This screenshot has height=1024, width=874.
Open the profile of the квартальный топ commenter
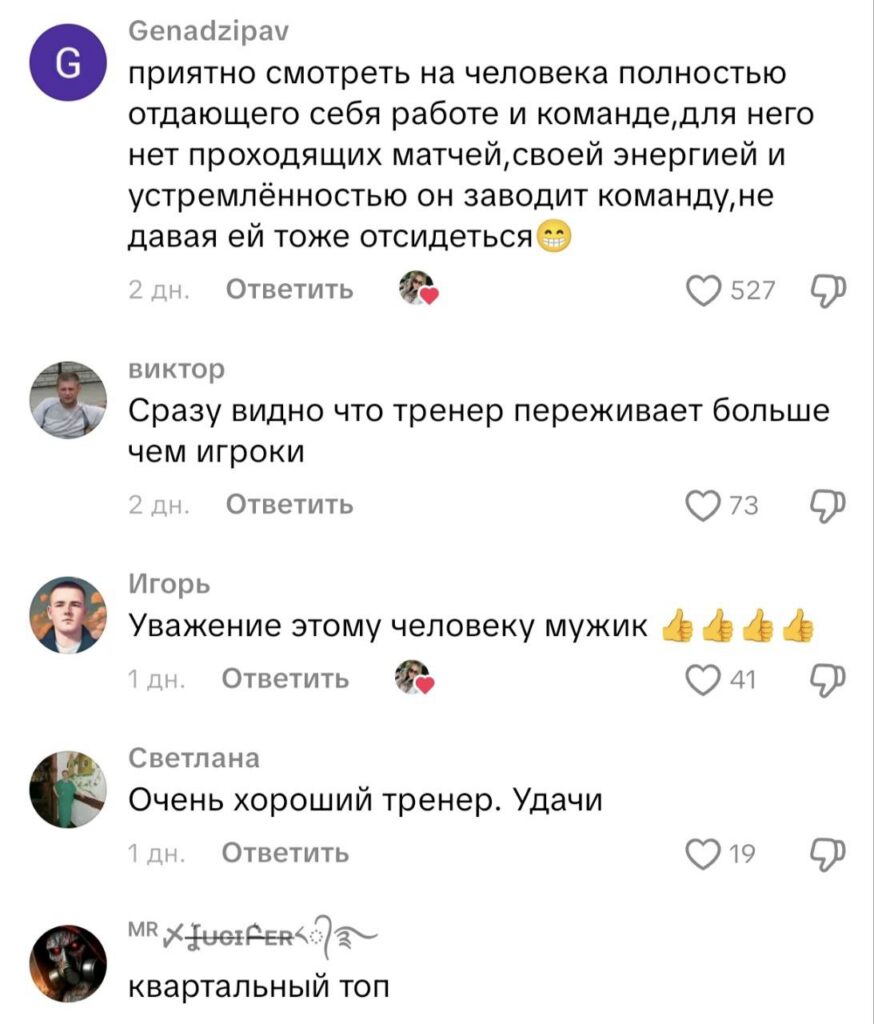(68, 962)
